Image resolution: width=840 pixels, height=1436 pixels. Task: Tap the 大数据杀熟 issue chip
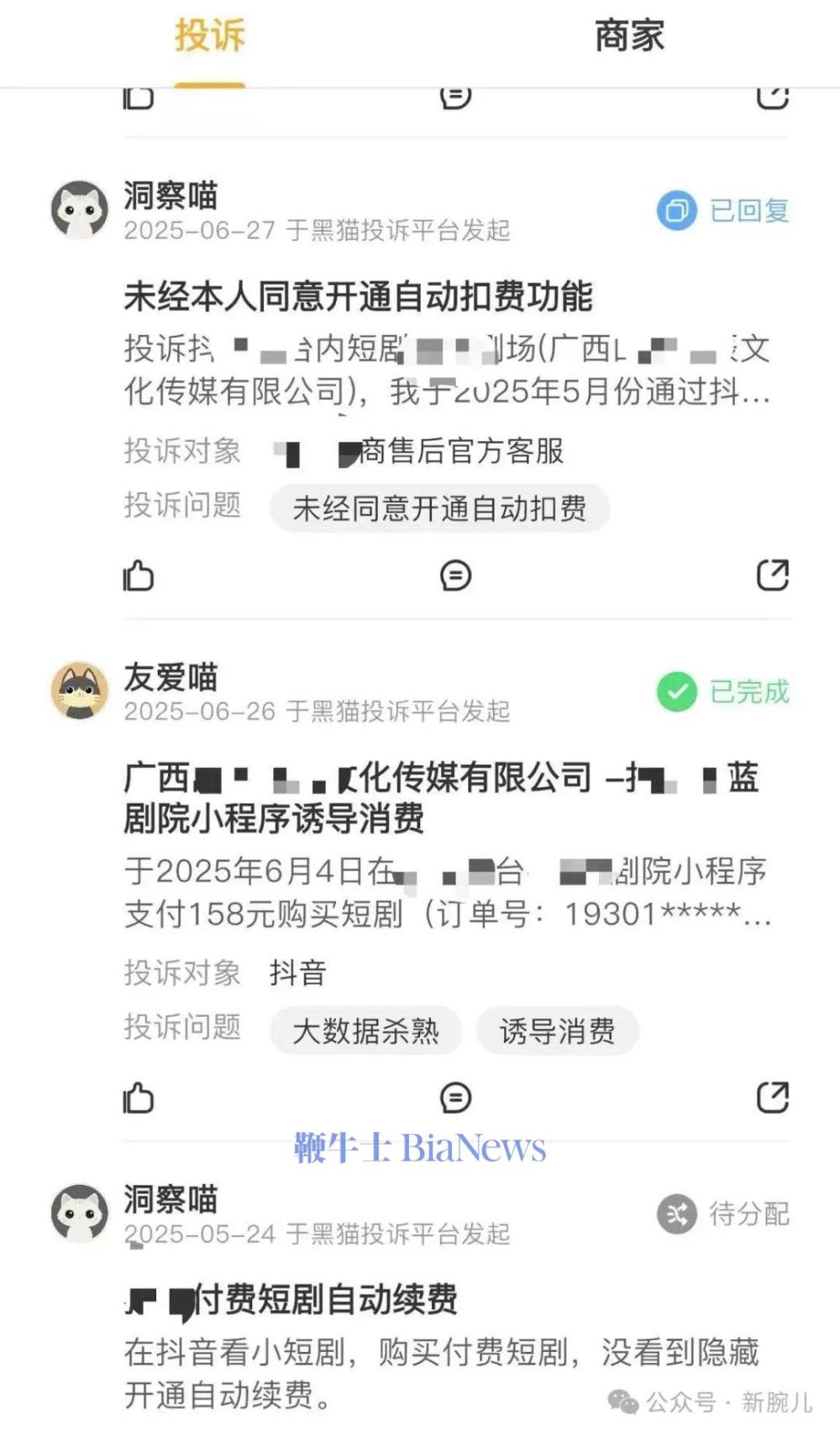point(365,1030)
